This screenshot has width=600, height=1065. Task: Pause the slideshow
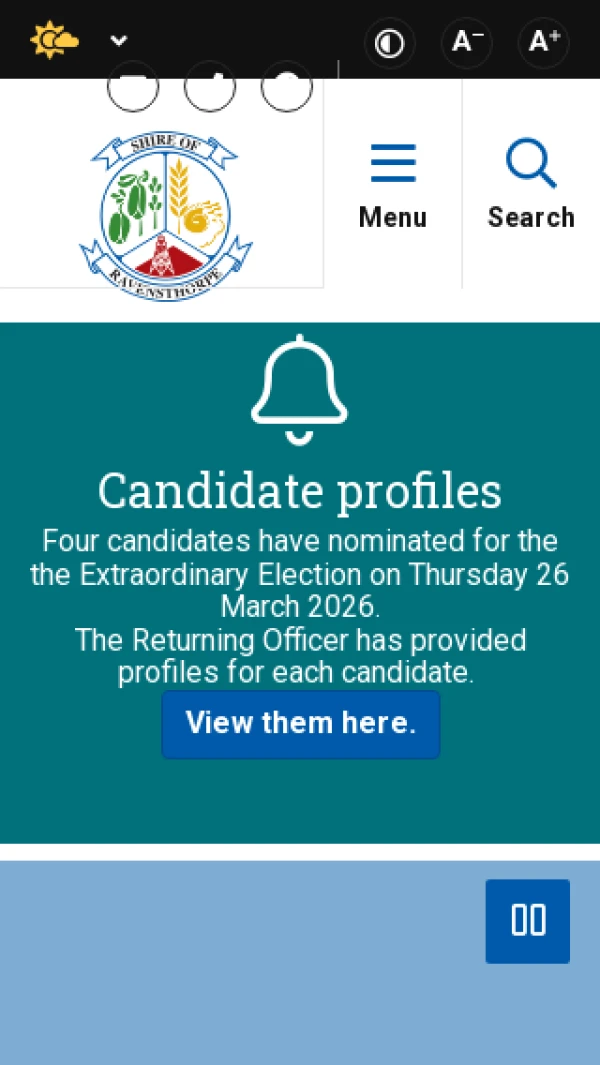[527, 921]
